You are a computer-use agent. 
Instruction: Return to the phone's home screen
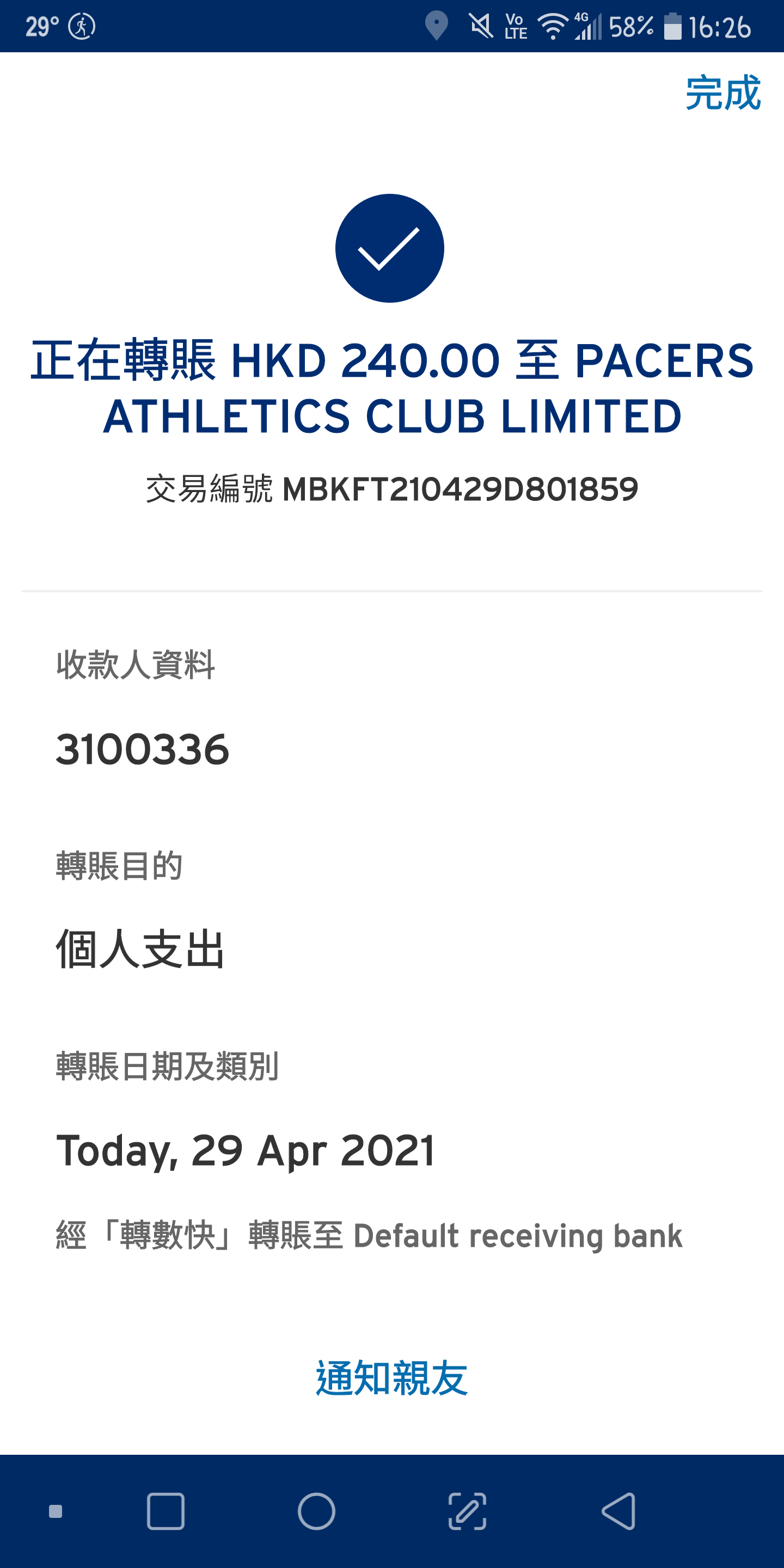[316, 1511]
